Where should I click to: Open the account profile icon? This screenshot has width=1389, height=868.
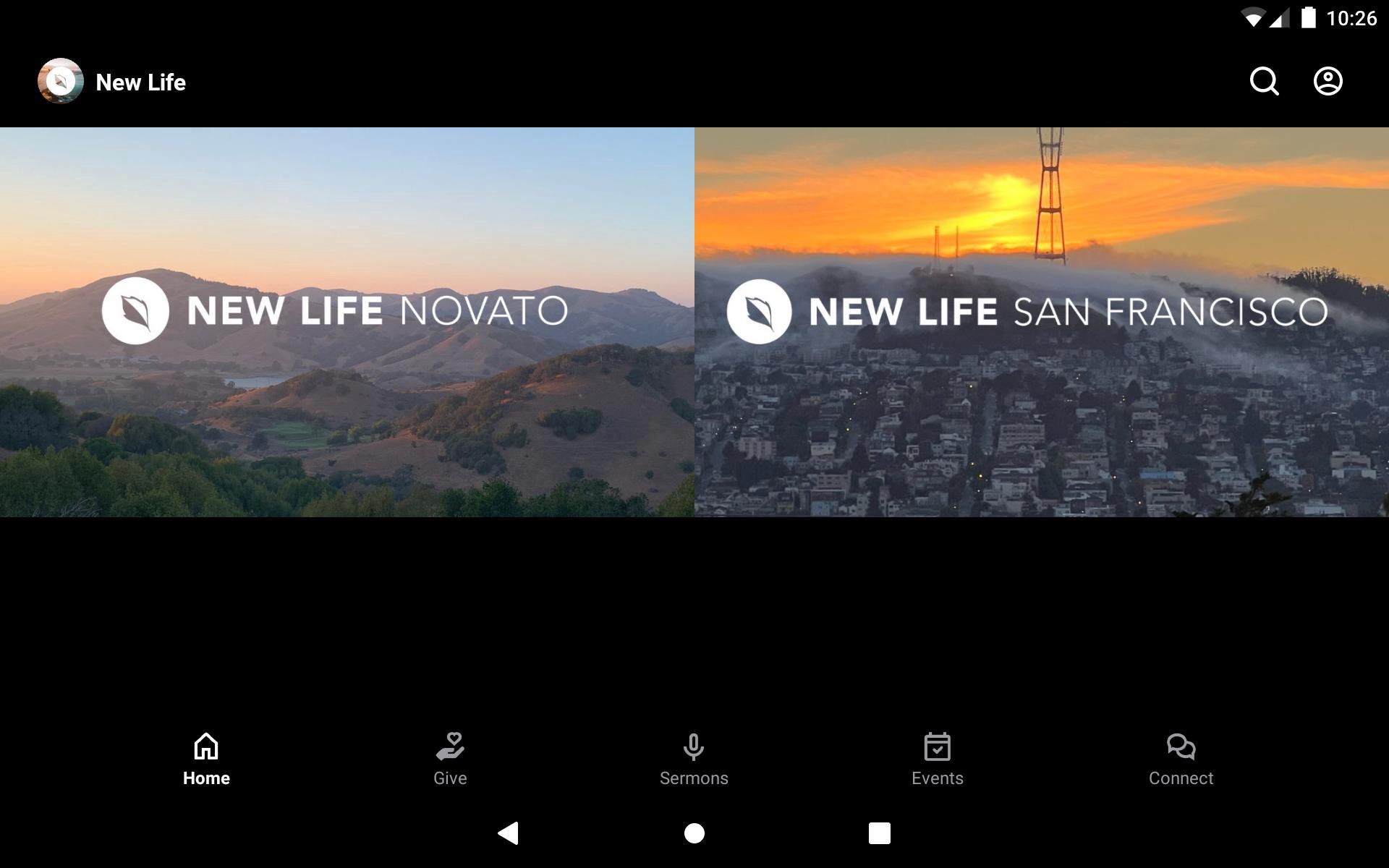click(1328, 82)
